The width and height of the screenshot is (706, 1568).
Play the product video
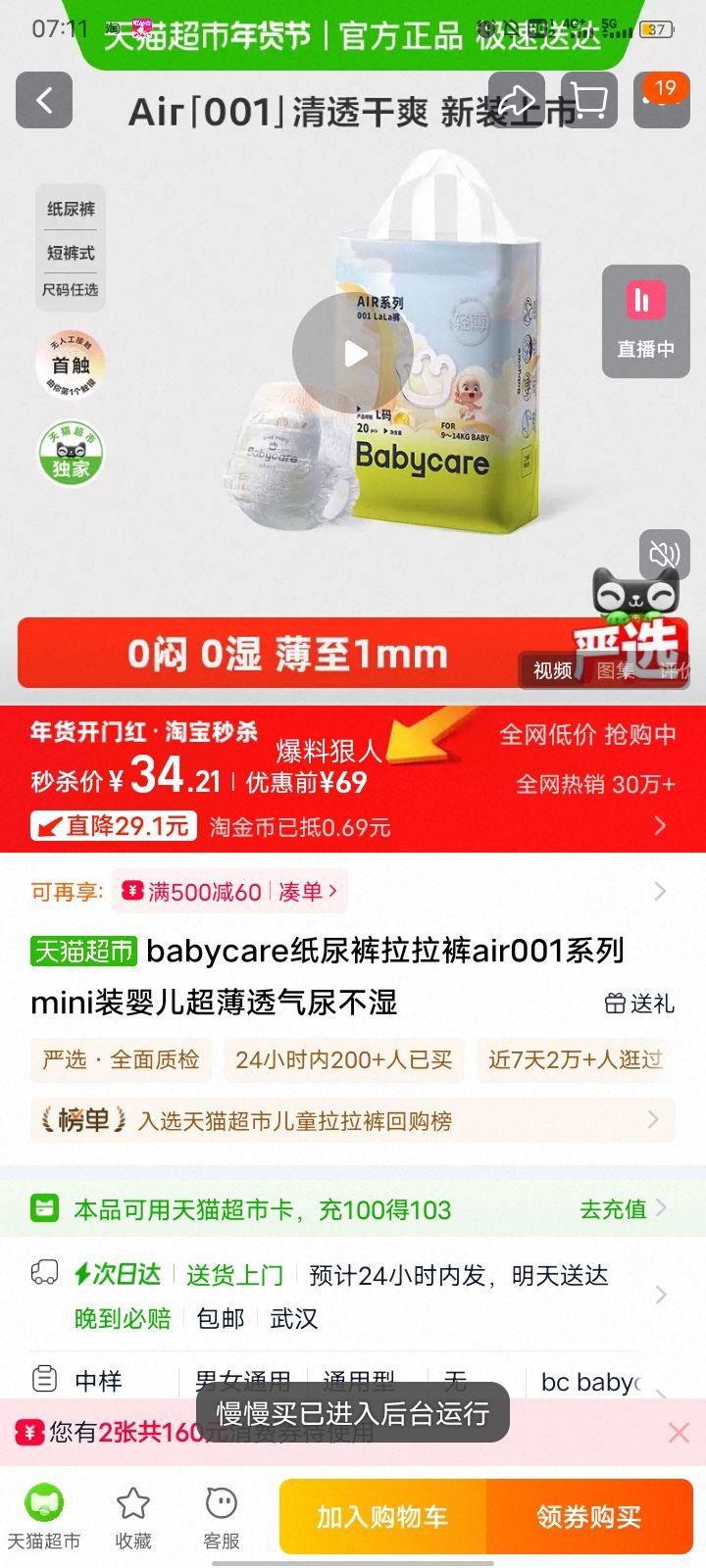click(353, 353)
